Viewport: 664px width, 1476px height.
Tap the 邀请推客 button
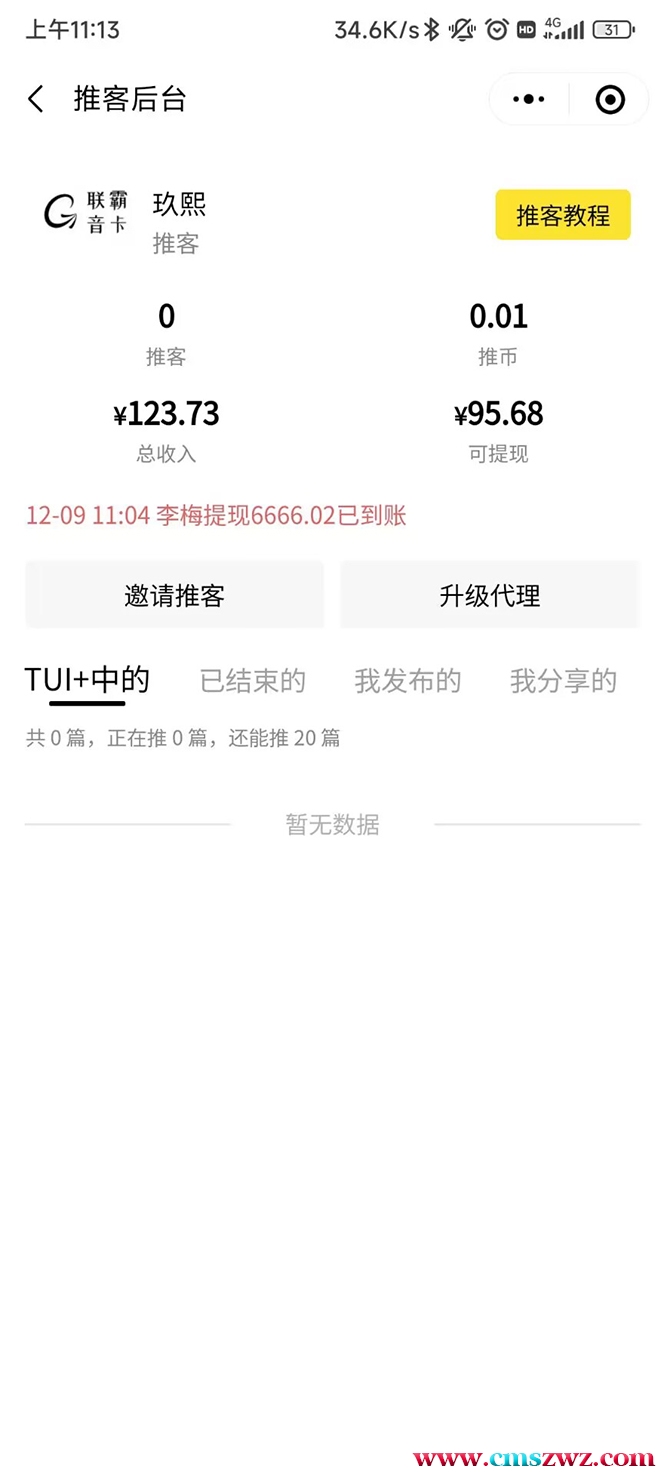pos(175,596)
